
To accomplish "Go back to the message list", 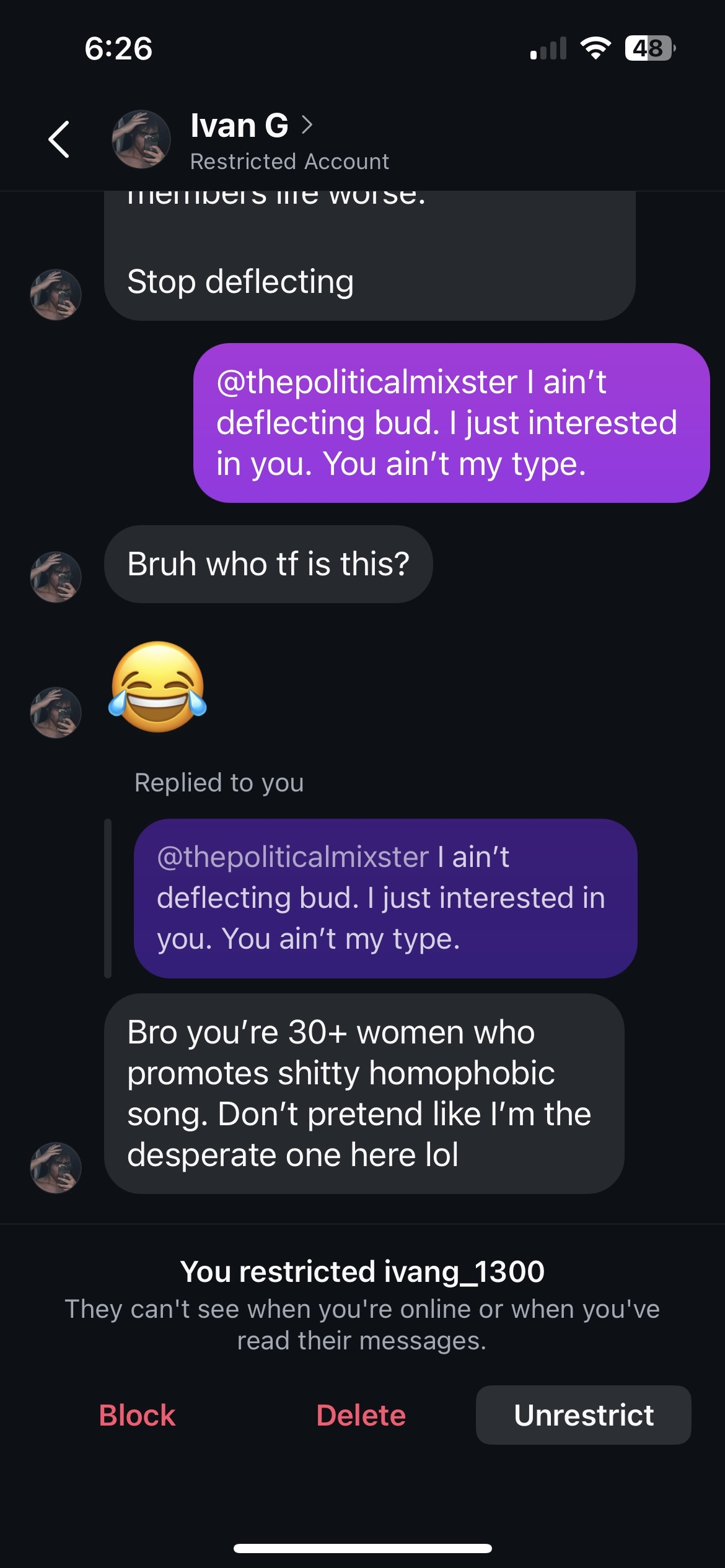I will pyautogui.click(x=59, y=139).
